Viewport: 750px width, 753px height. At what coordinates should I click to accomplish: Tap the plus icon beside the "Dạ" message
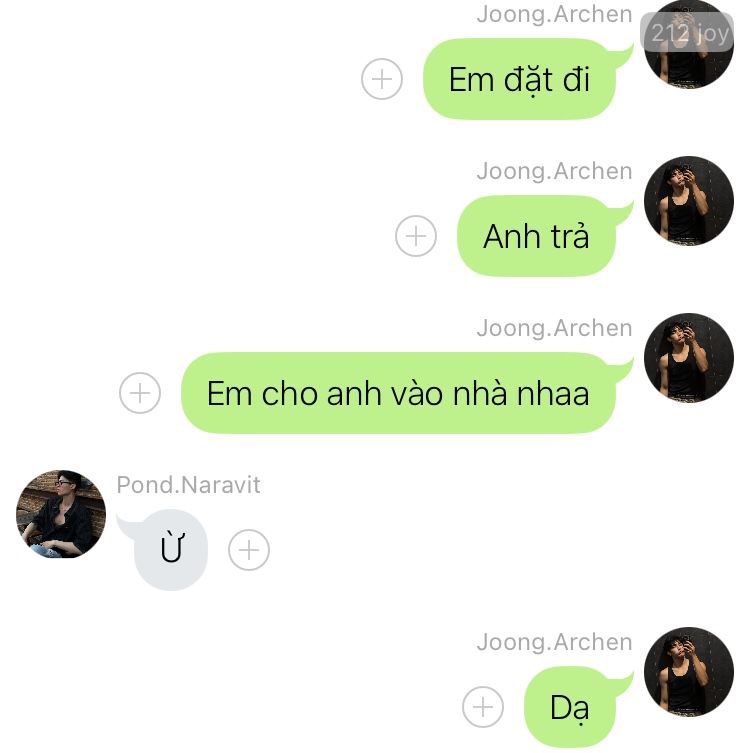point(483,708)
